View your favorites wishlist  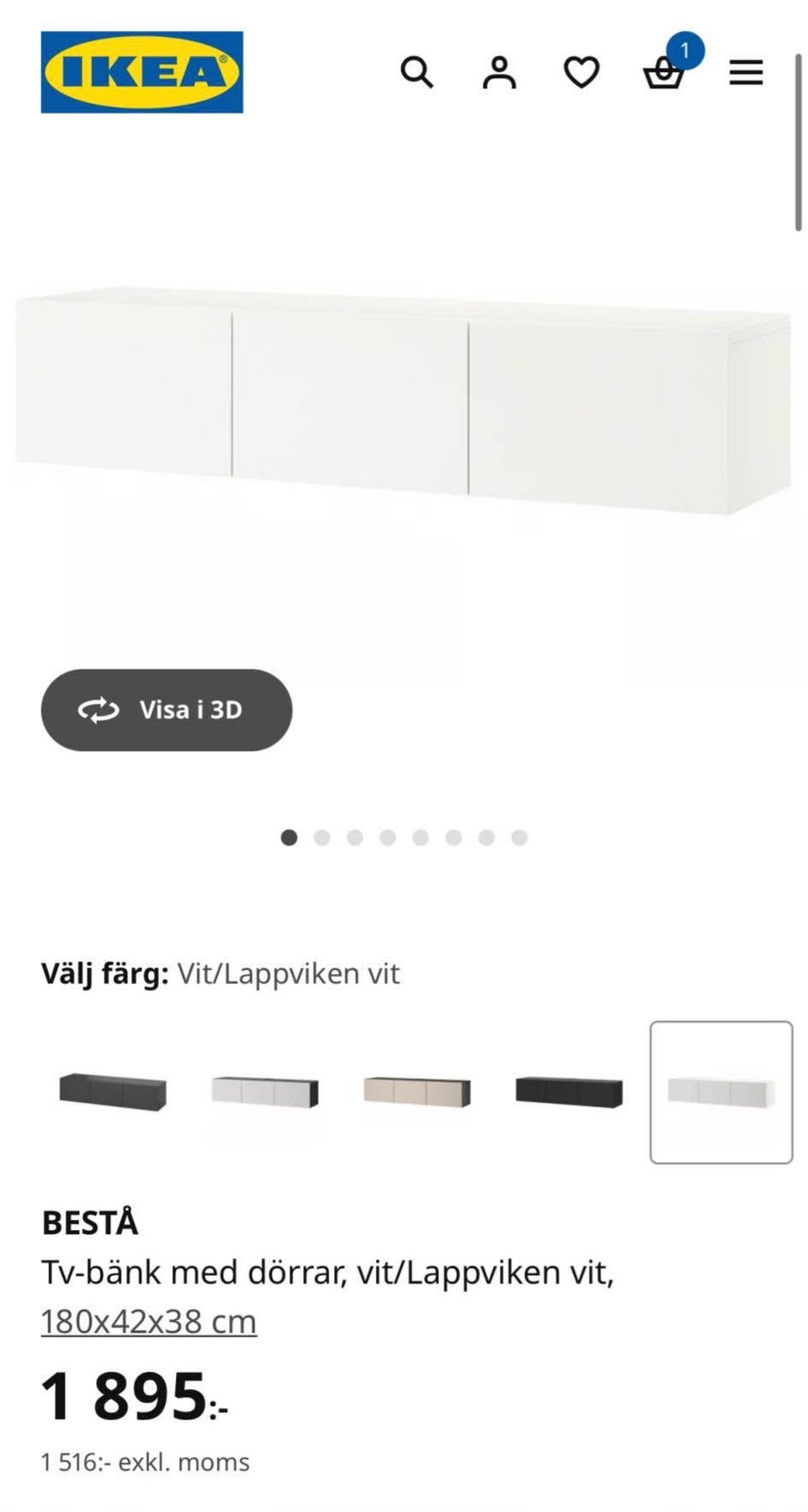pos(581,73)
